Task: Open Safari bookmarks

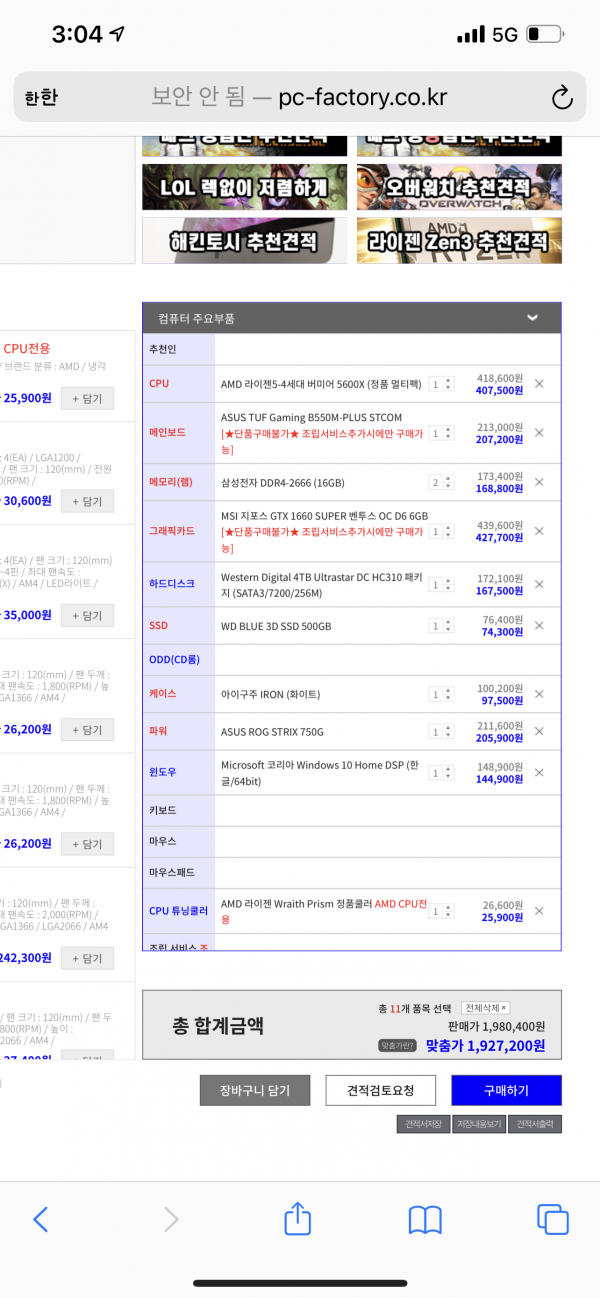Action: (x=425, y=1219)
